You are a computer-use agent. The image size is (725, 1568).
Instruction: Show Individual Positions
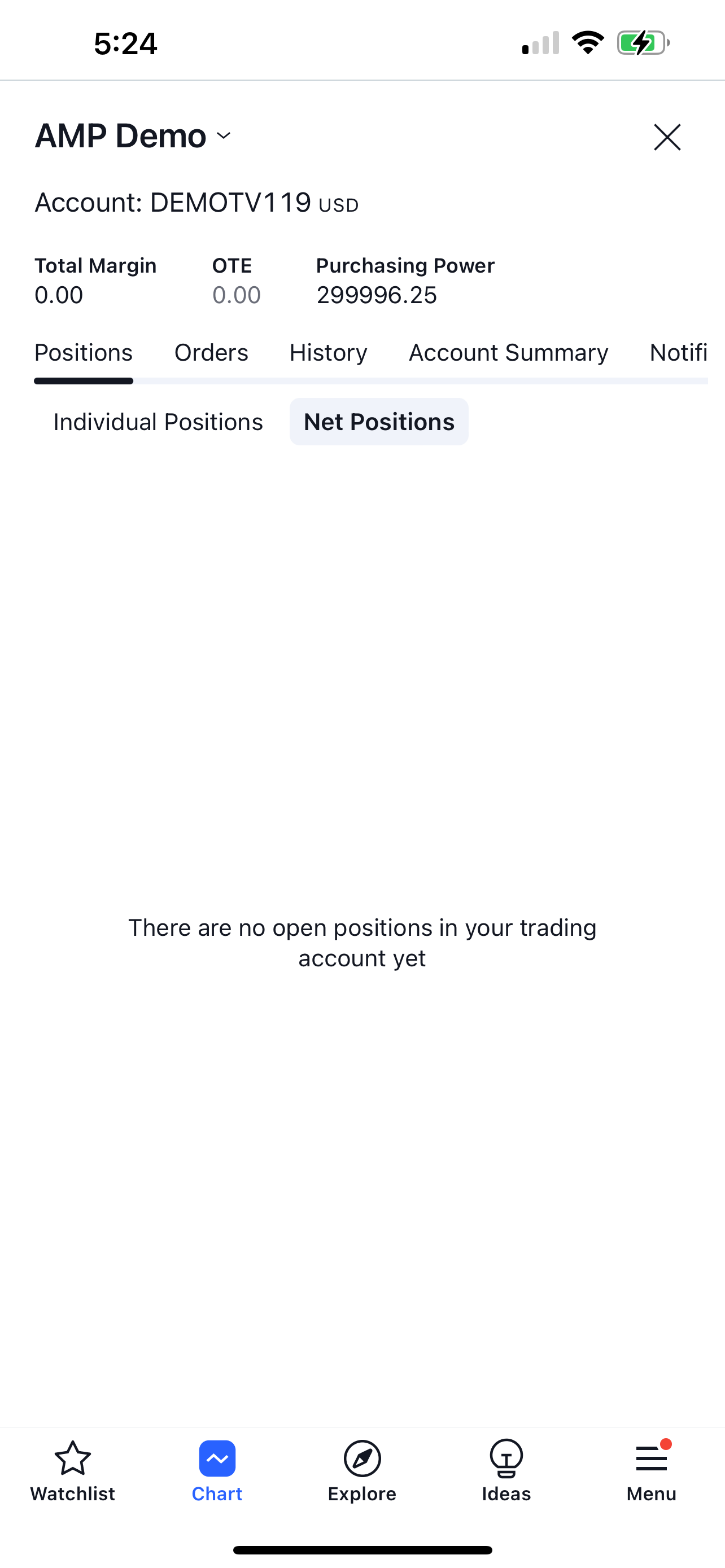click(158, 422)
